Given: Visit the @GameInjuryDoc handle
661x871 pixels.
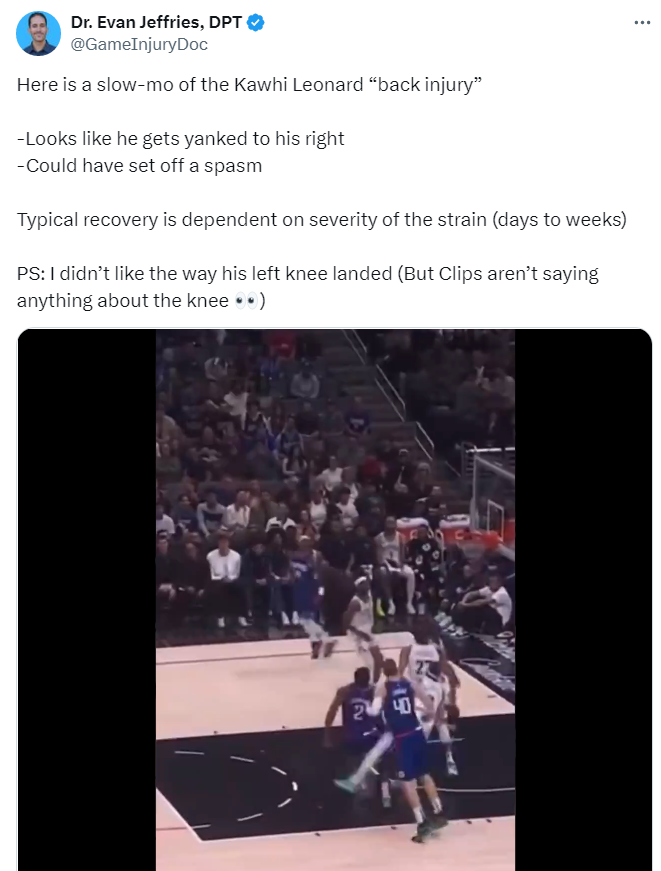Looking at the screenshot, I should (x=139, y=44).
